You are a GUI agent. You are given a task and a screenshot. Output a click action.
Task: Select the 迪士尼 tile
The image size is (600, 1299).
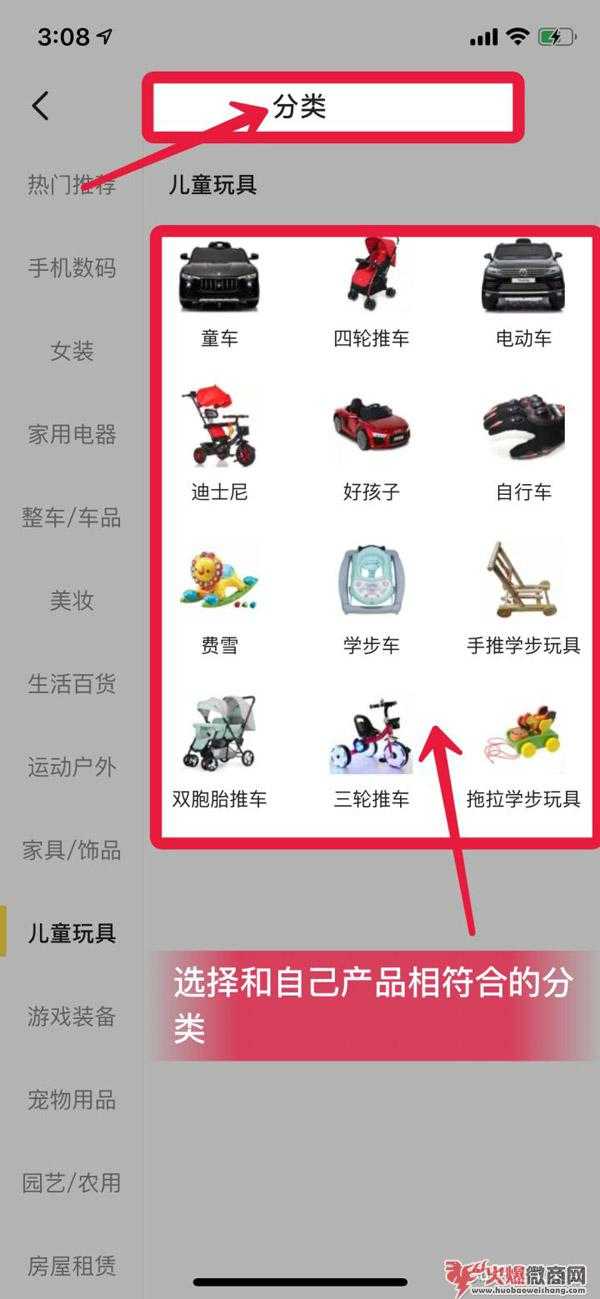coord(219,445)
